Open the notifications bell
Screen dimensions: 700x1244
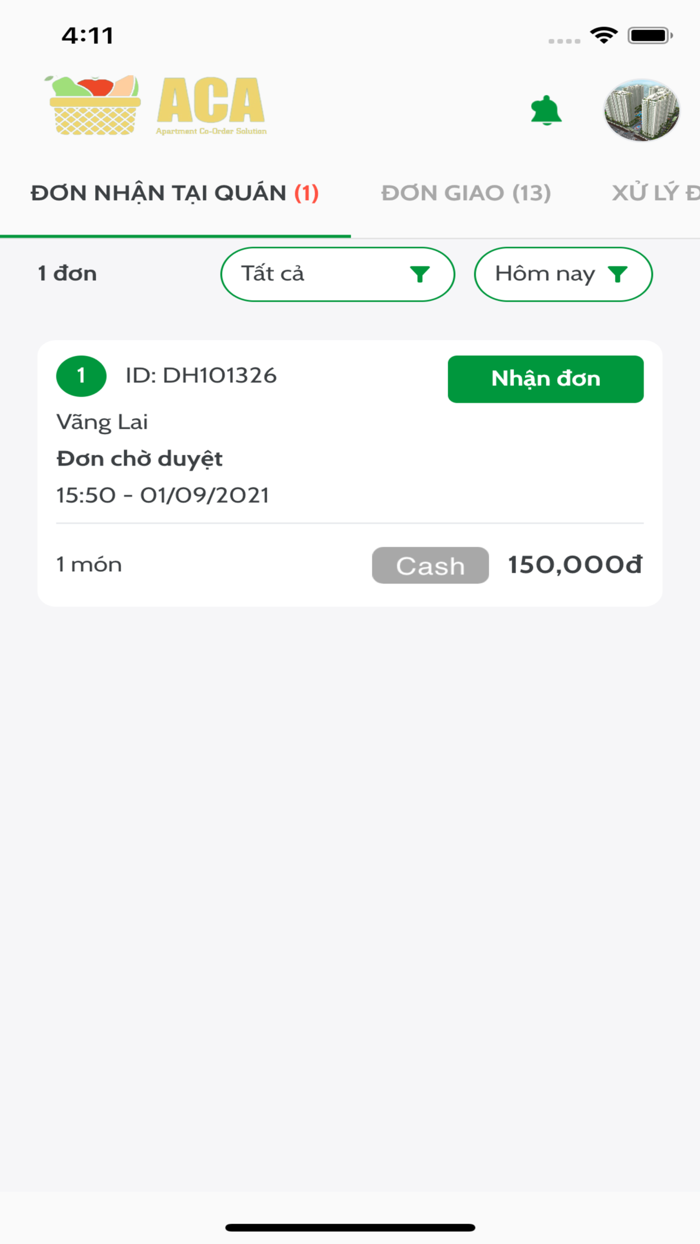(x=546, y=111)
